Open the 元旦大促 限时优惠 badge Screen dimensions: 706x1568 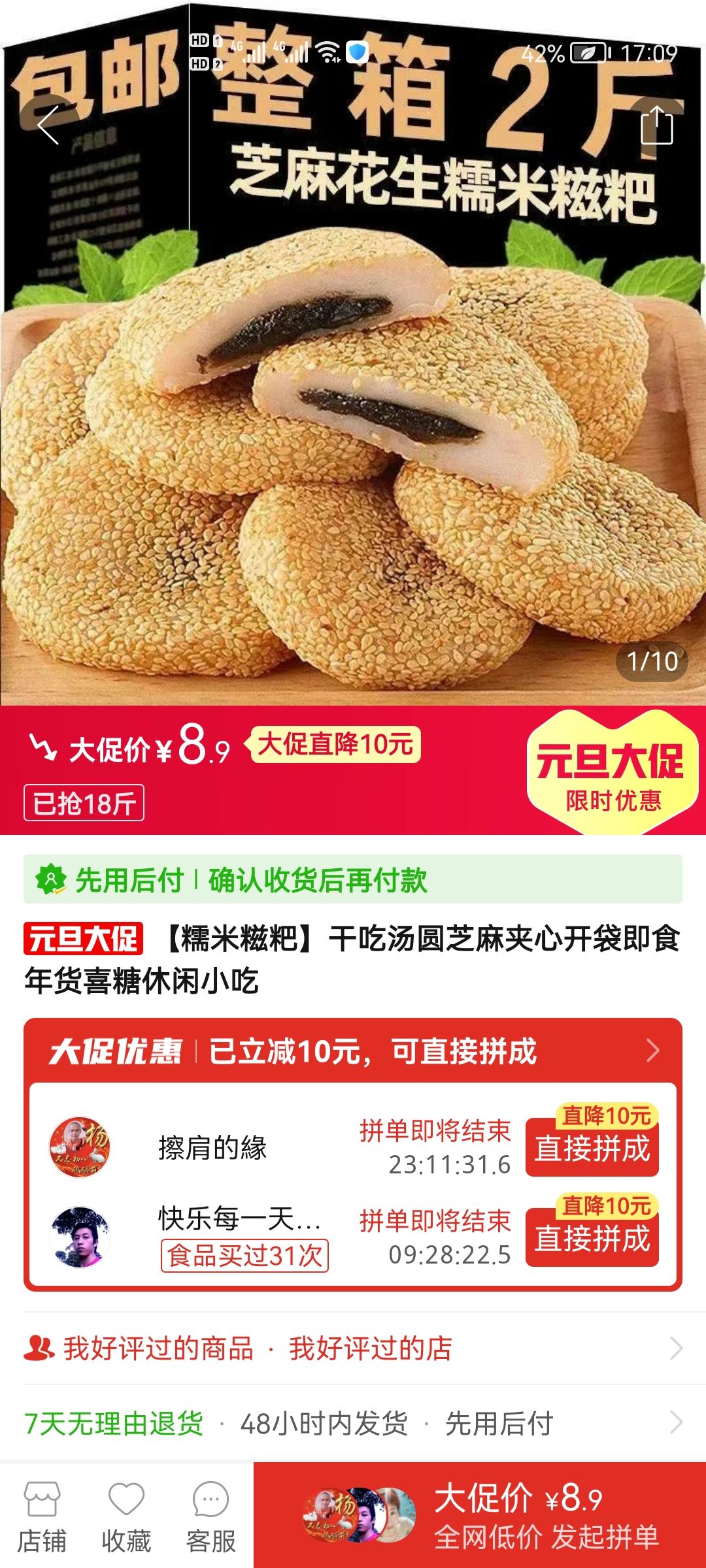pos(611,772)
